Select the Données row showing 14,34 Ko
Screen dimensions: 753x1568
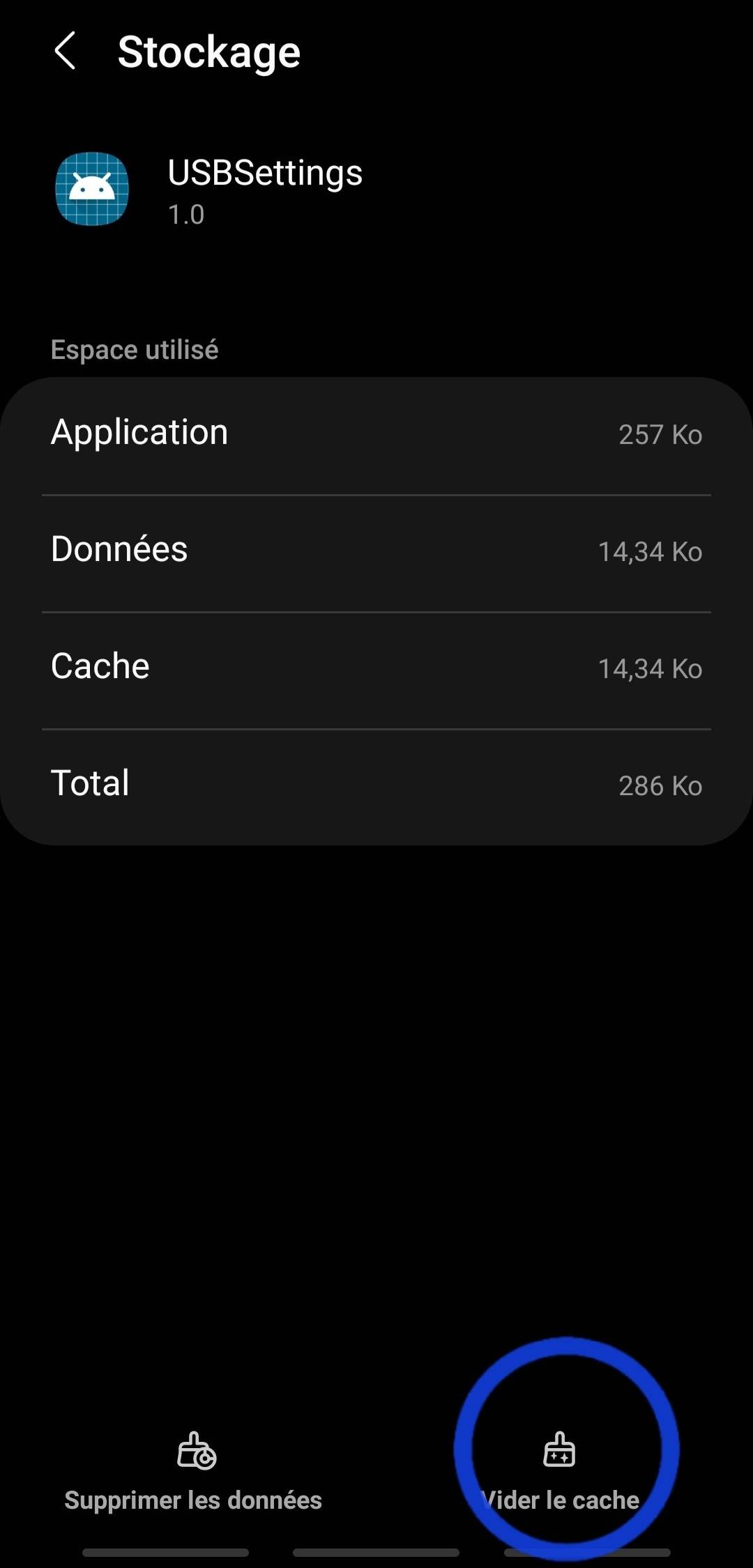click(x=376, y=551)
